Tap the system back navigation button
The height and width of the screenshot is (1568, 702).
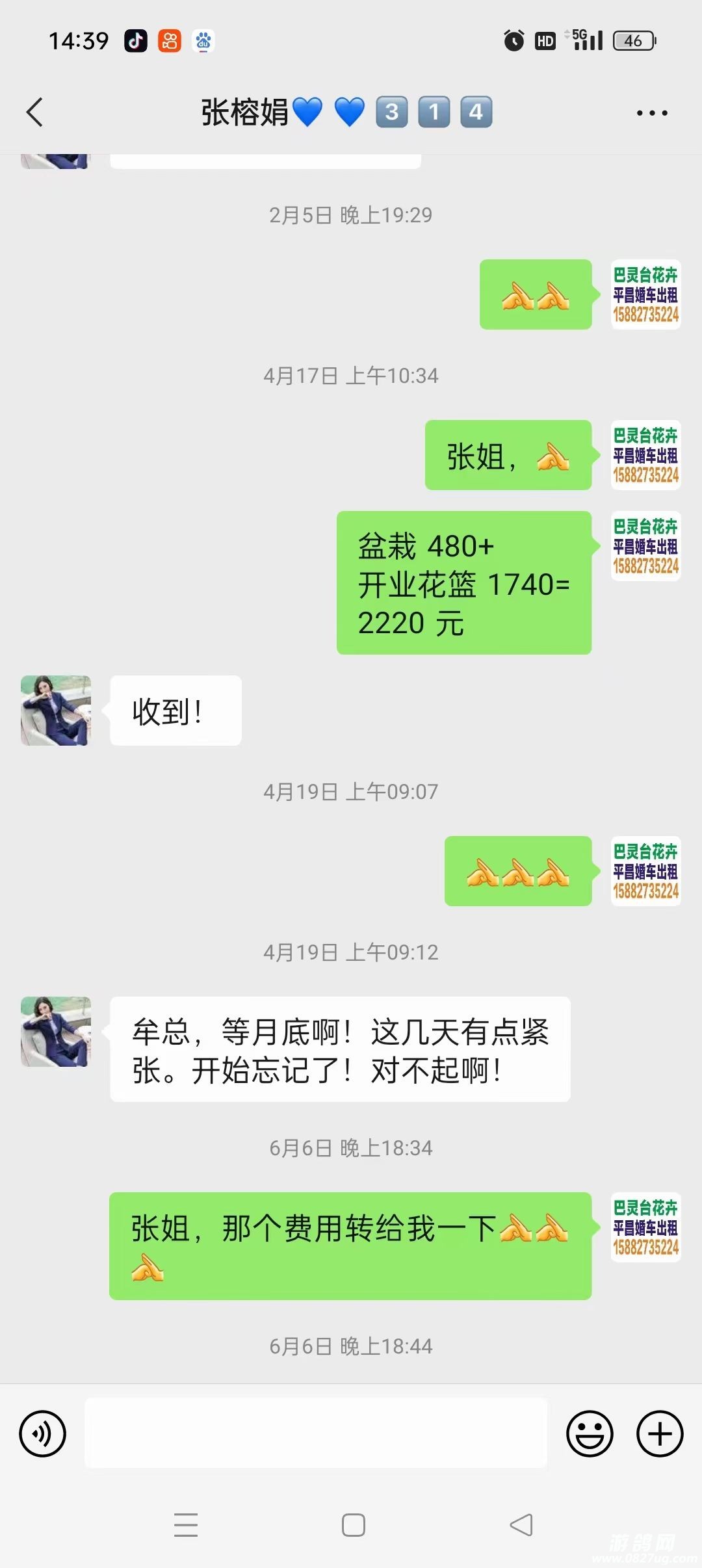(x=521, y=1525)
